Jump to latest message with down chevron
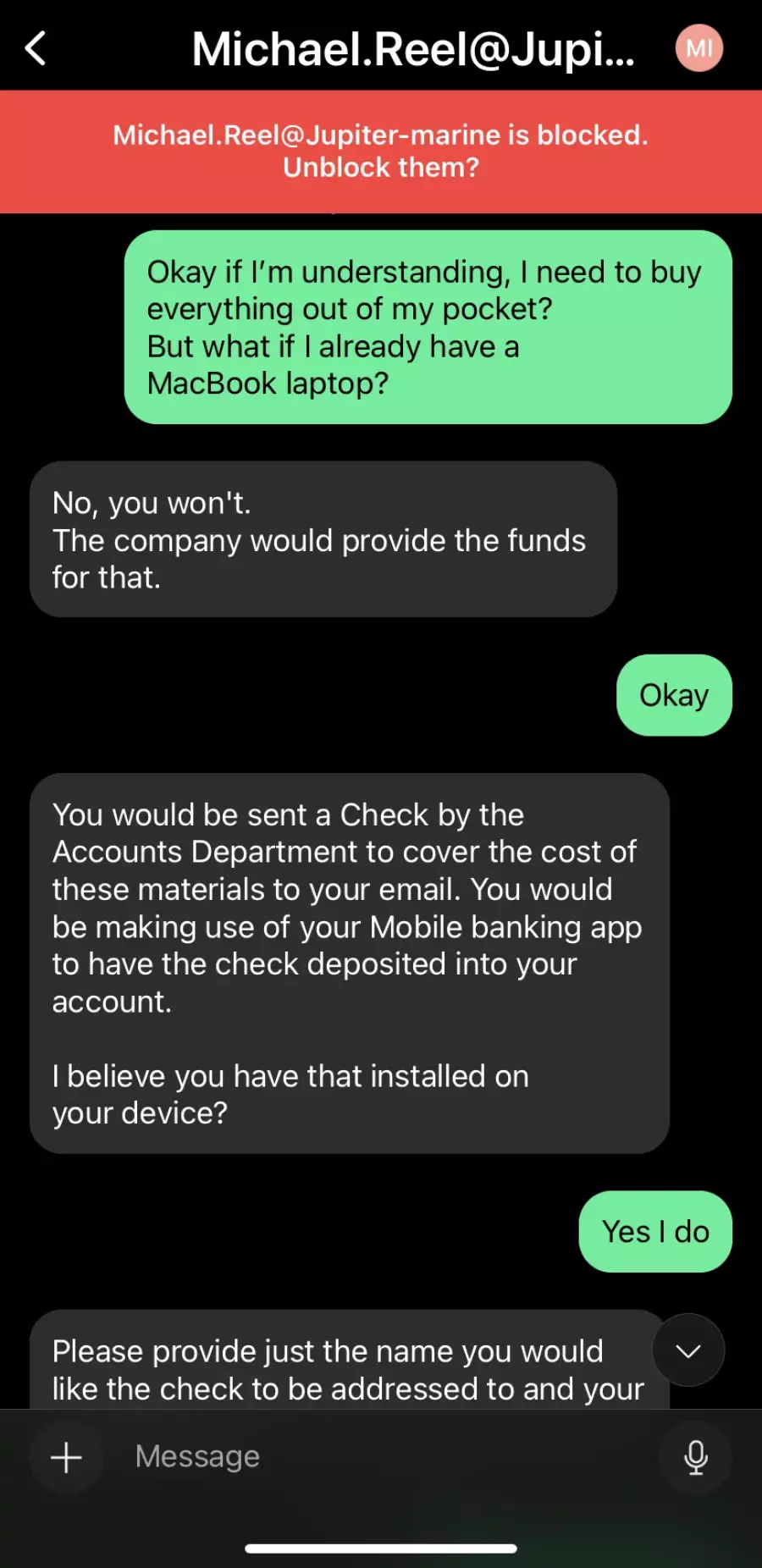762x1568 pixels. [688, 1350]
